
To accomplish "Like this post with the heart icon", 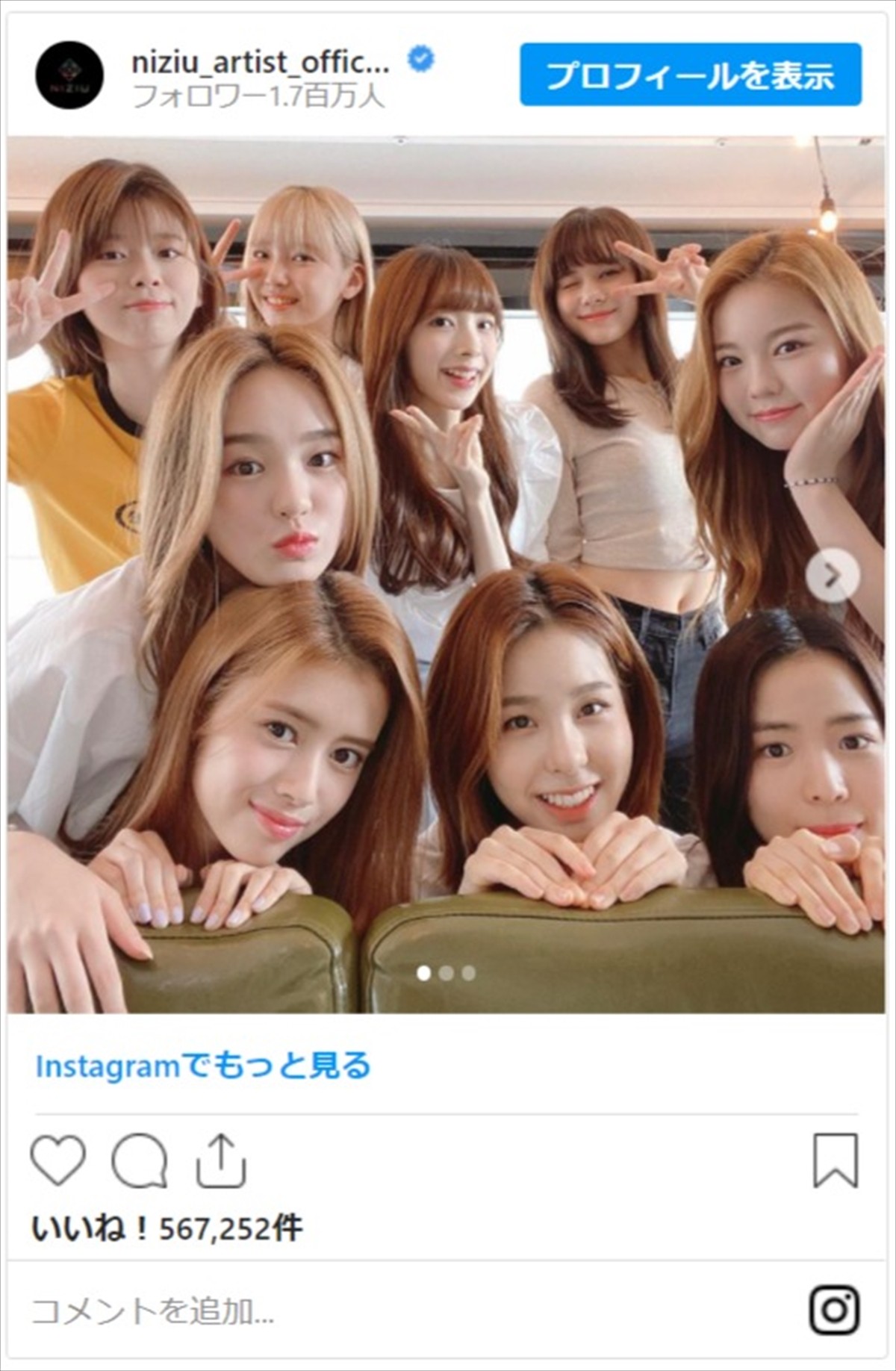I will point(58,1161).
